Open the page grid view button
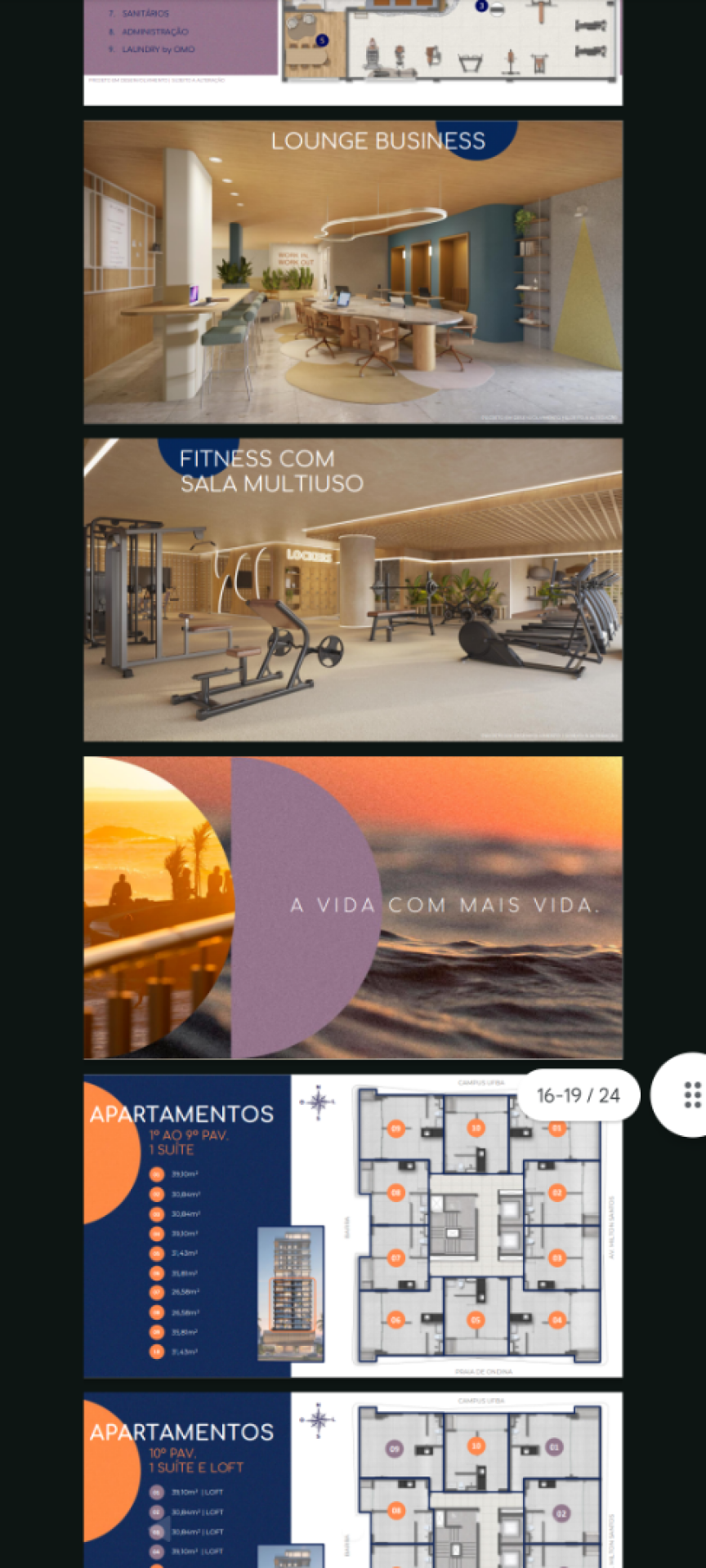This screenshot has width=706, height=1568. (x=691, y=1094)
